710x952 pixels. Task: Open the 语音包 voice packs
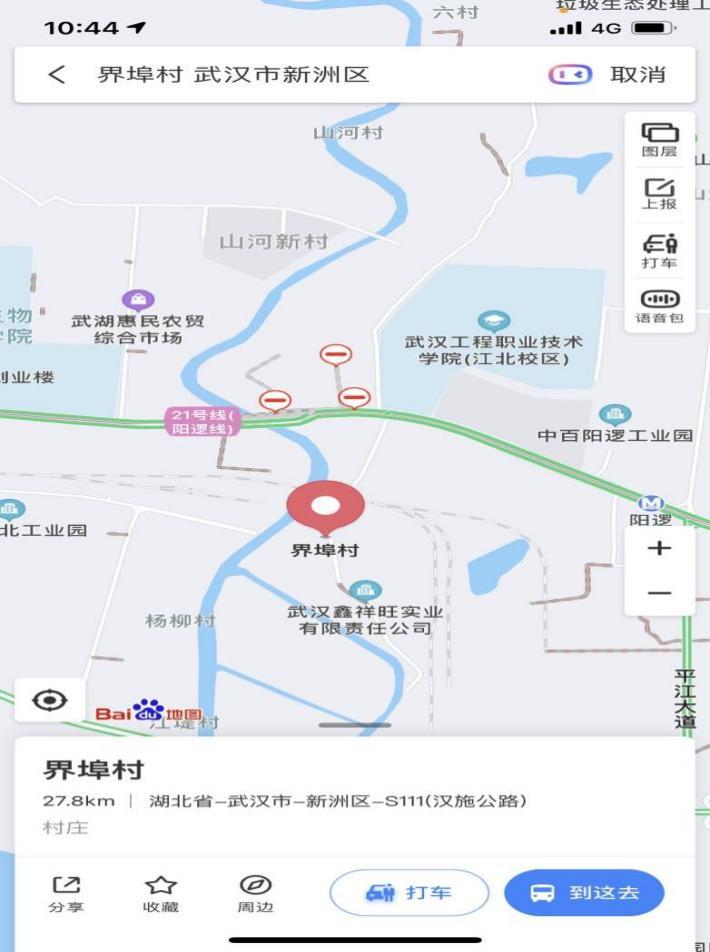(x=659, y=306)
